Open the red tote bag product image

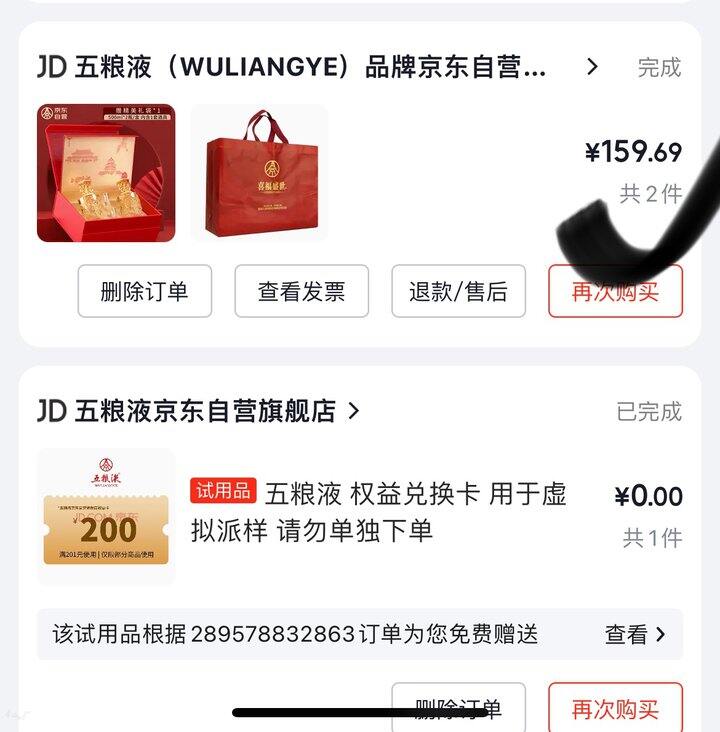[260, 173]
